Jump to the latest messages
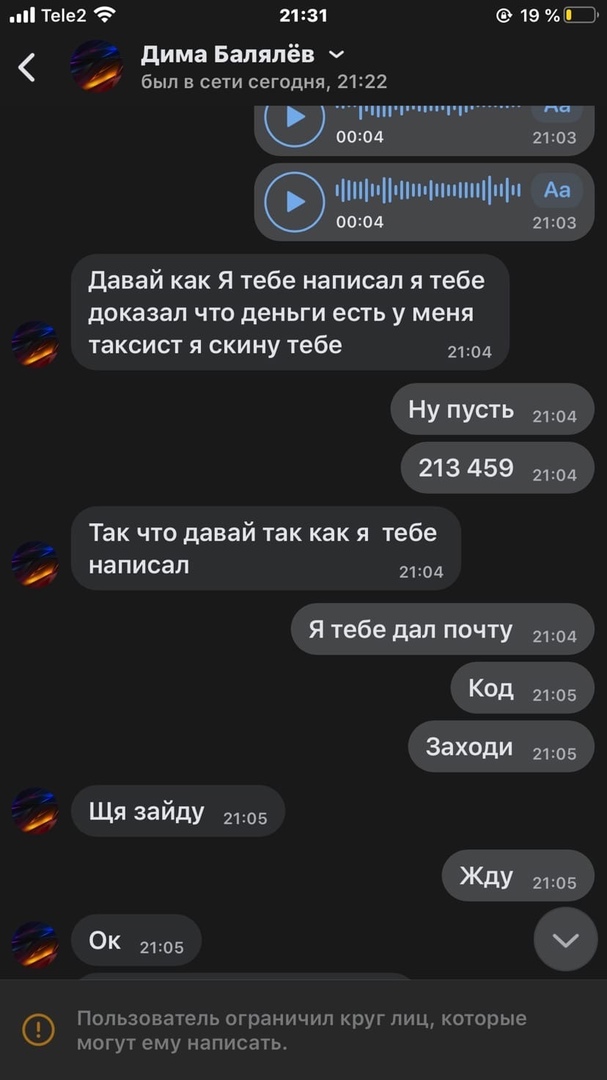 (x=565, y=939)
